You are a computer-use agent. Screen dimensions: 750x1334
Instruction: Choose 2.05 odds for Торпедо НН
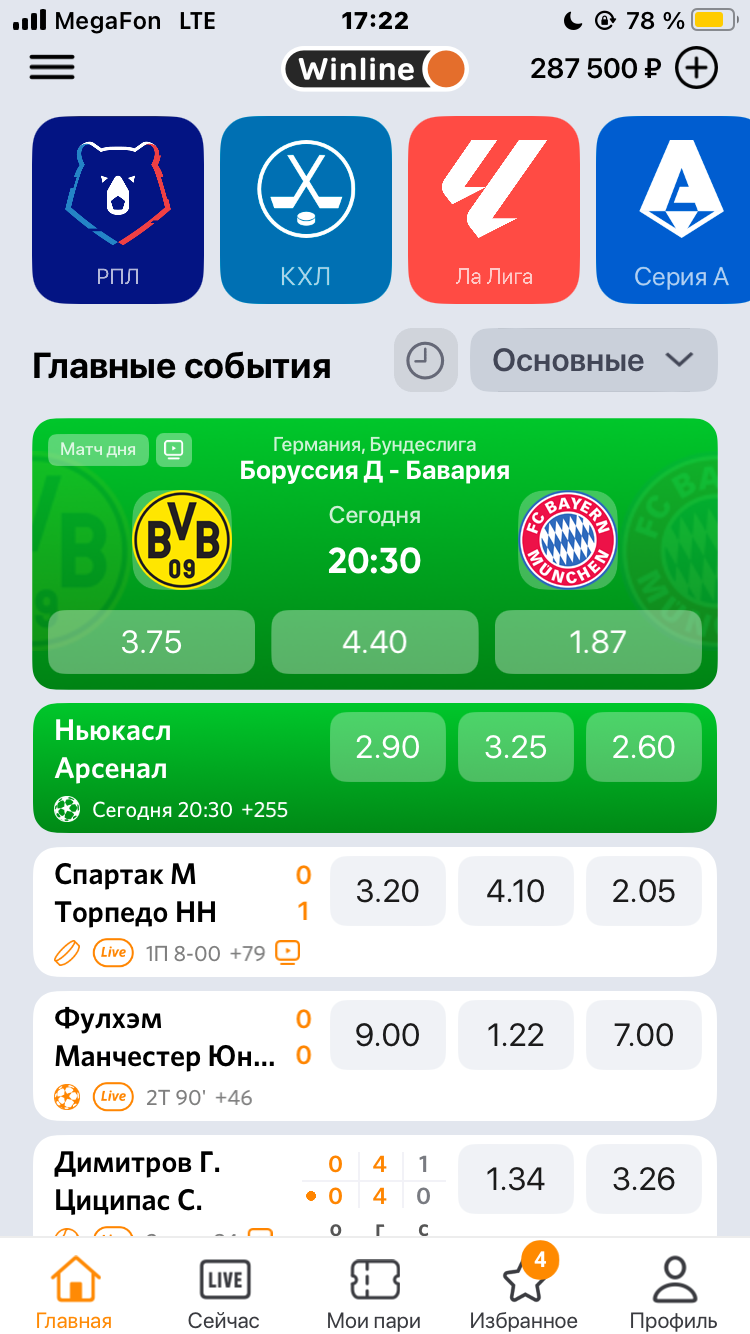click(644, 891)
